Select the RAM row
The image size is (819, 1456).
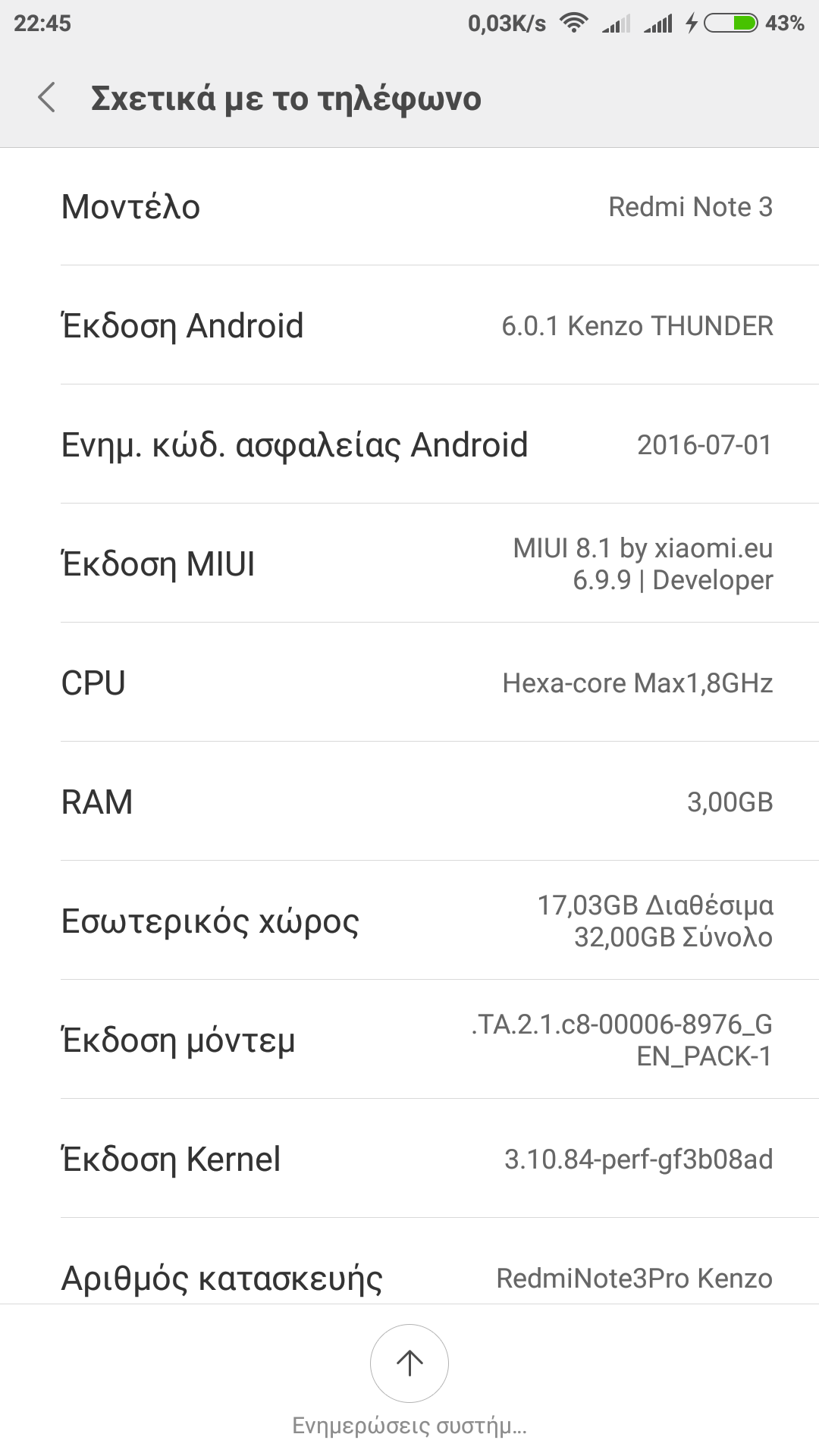tap(409, 802)
